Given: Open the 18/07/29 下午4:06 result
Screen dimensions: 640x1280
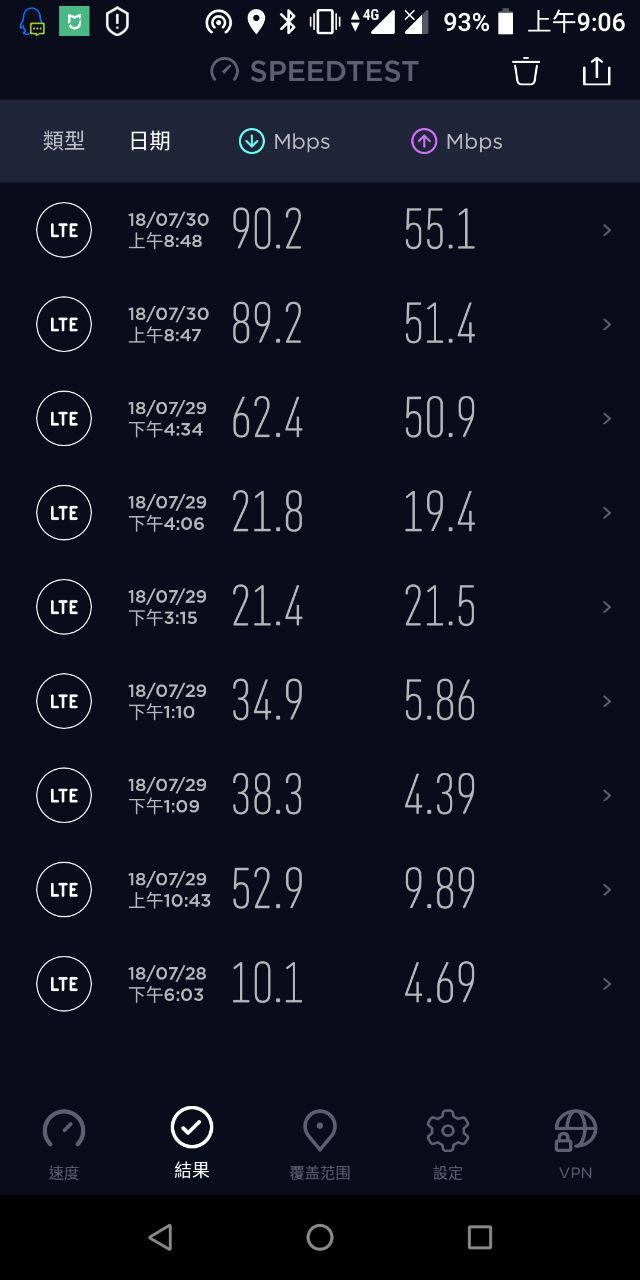Looking at the screenshot, I should [320, 512].
